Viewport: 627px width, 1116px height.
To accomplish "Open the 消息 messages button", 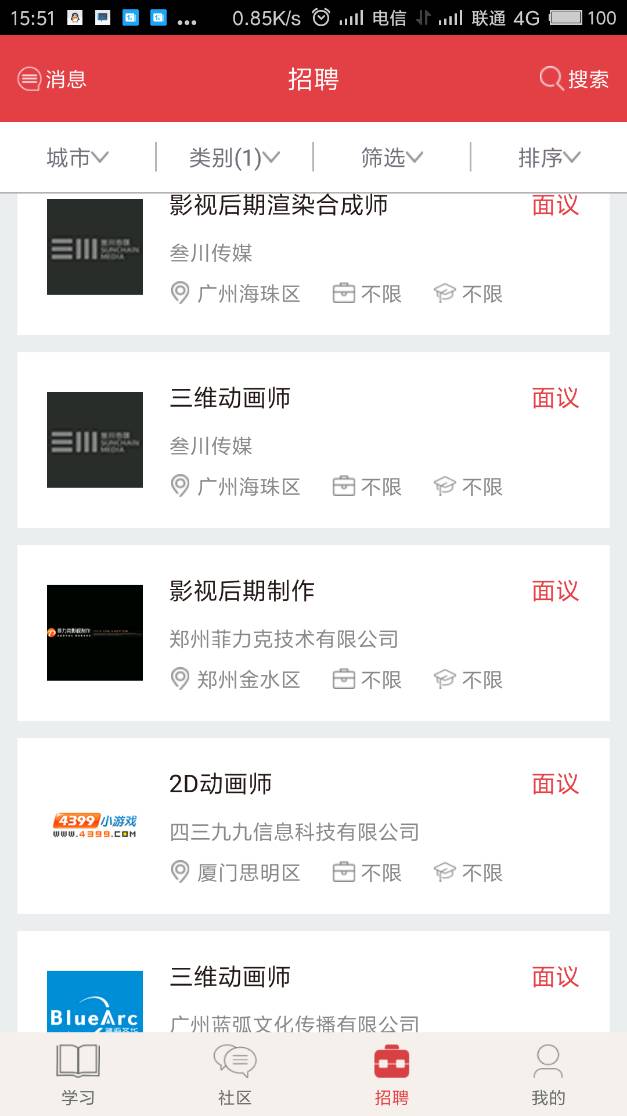I will (52, 79).
